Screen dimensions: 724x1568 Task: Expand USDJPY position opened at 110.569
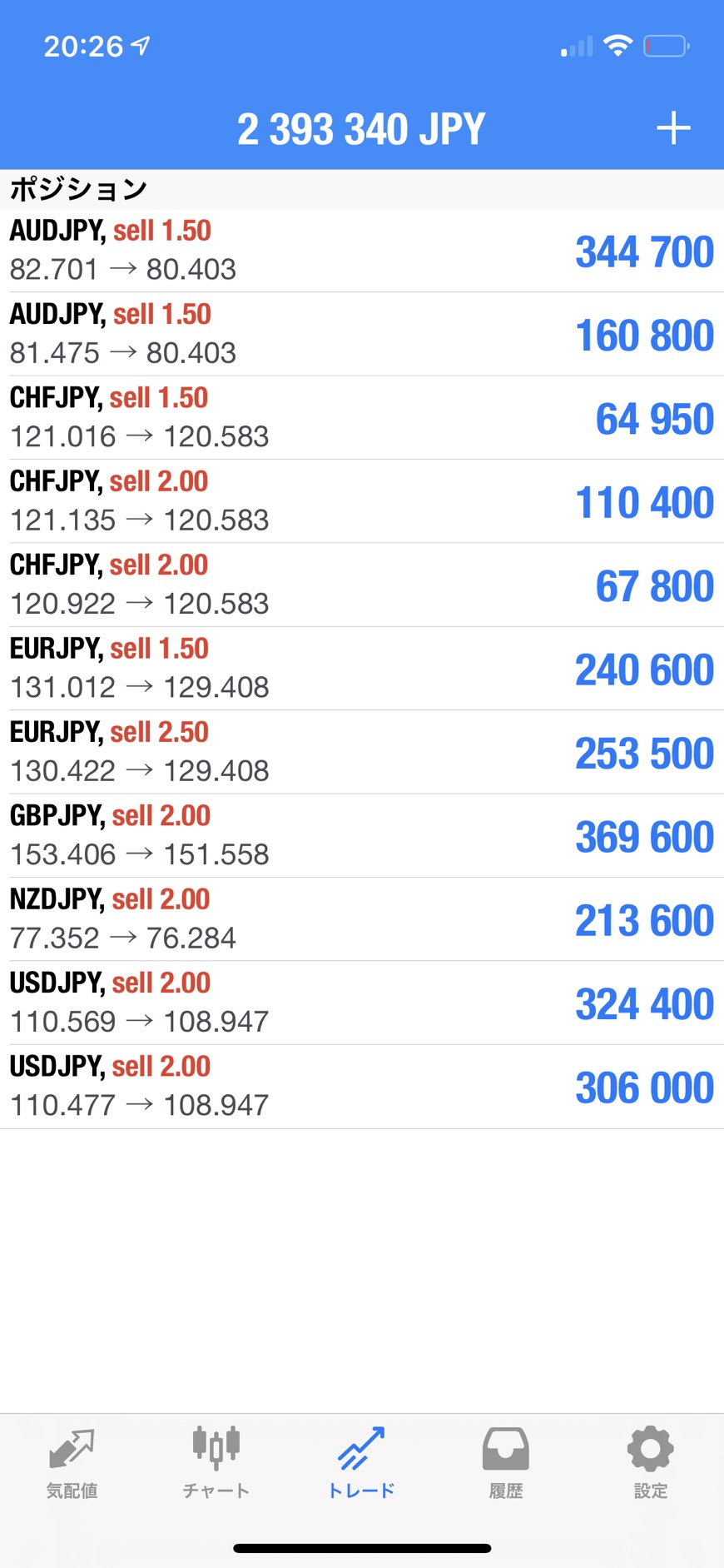click(x=361, y=1003)
